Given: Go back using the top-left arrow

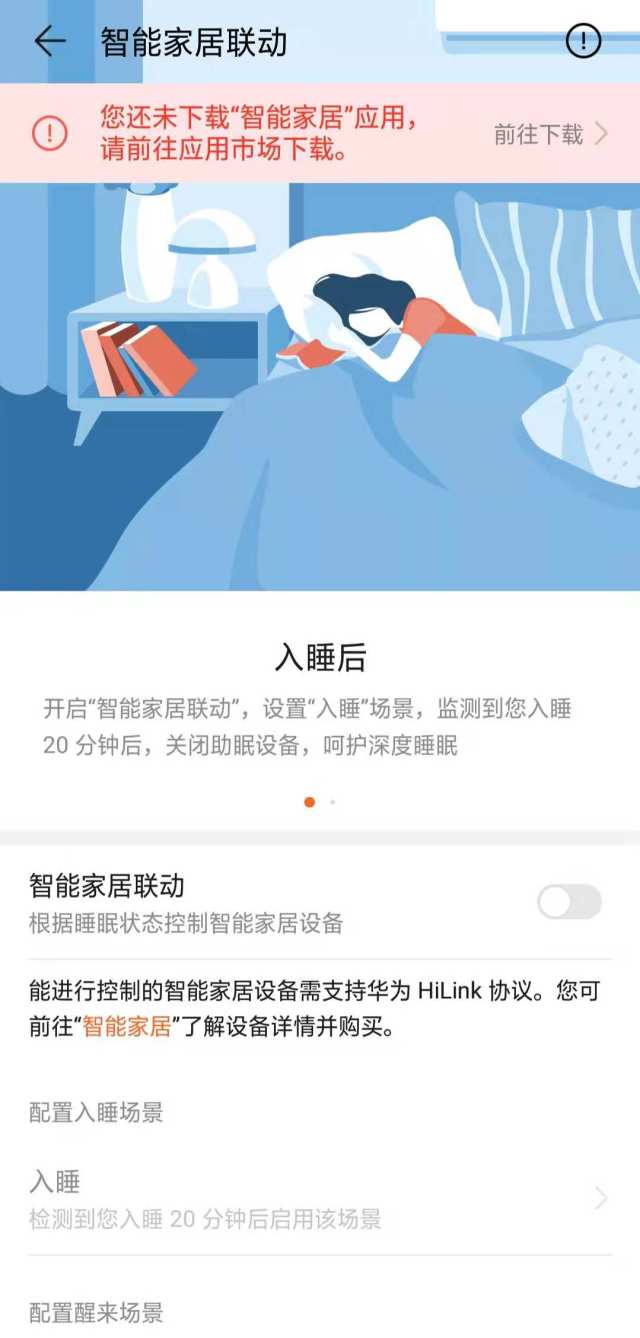Looking at the screenshot, I should click(49, 41).
